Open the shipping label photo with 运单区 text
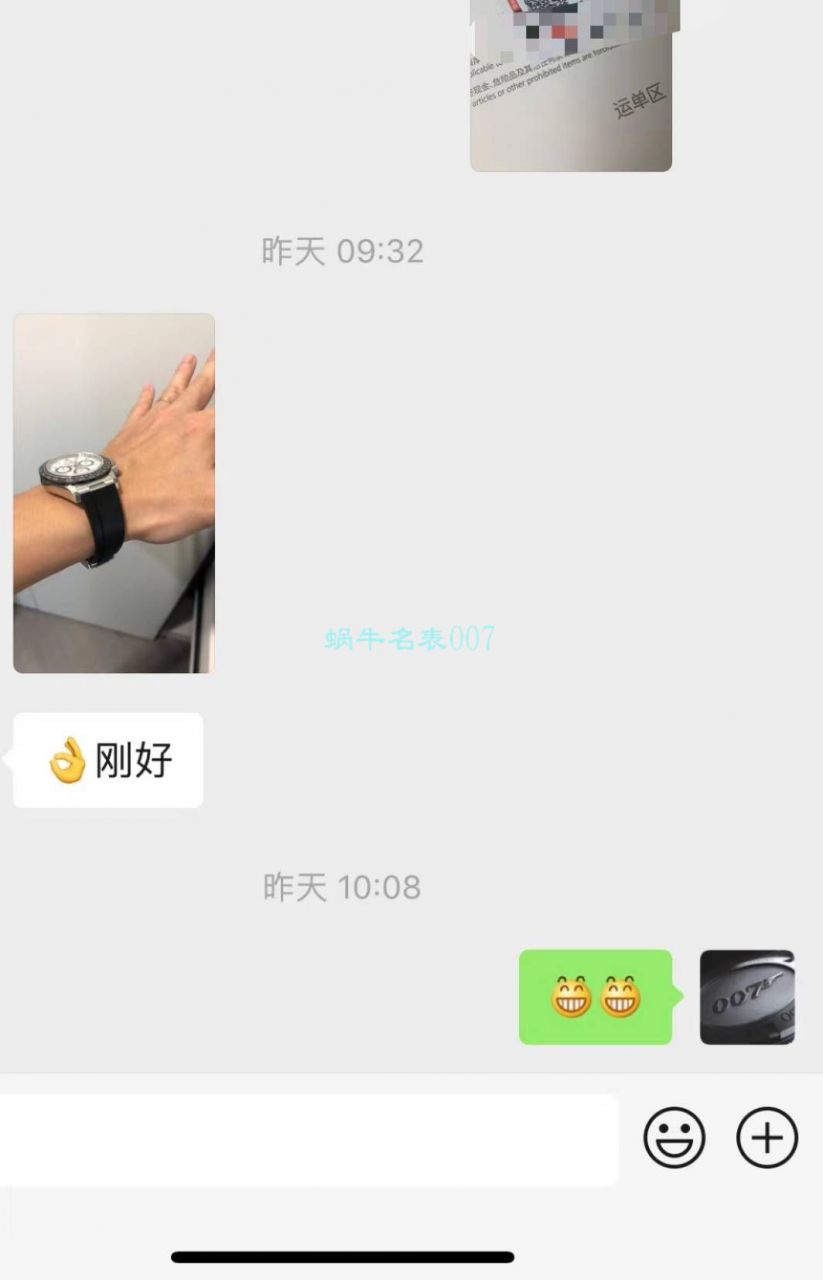 click(x=570, y=85)
